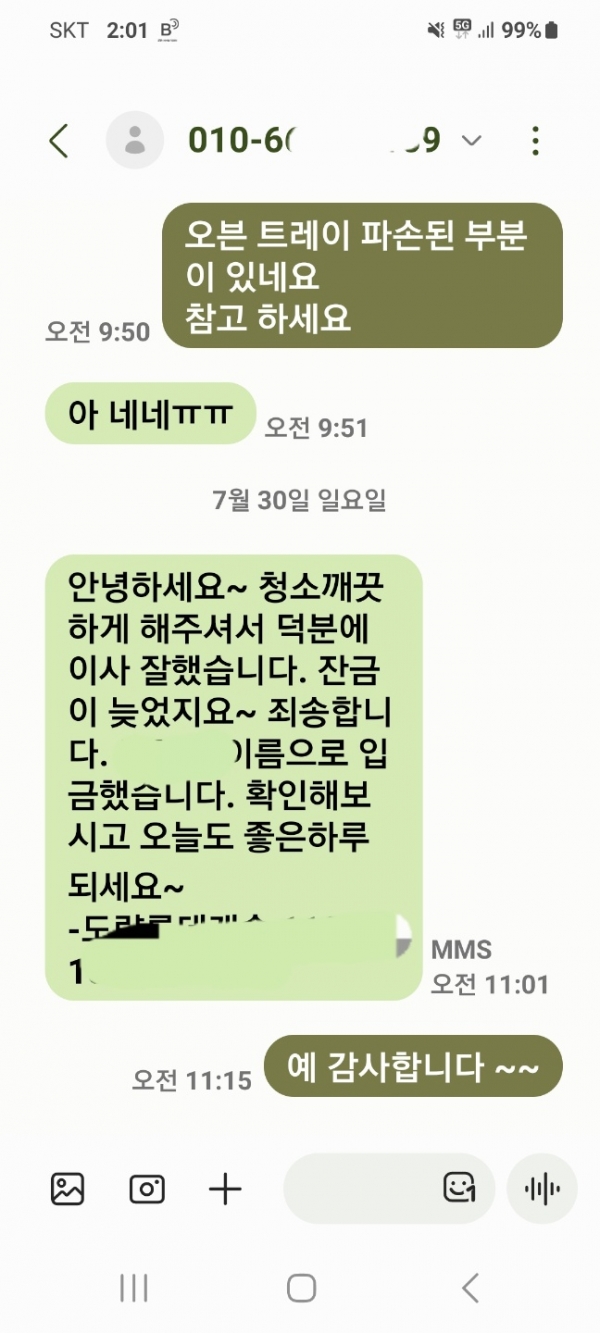600x1333 pixels.
Task: Open the sticker emoji picker
Action: click(458, 1188)
